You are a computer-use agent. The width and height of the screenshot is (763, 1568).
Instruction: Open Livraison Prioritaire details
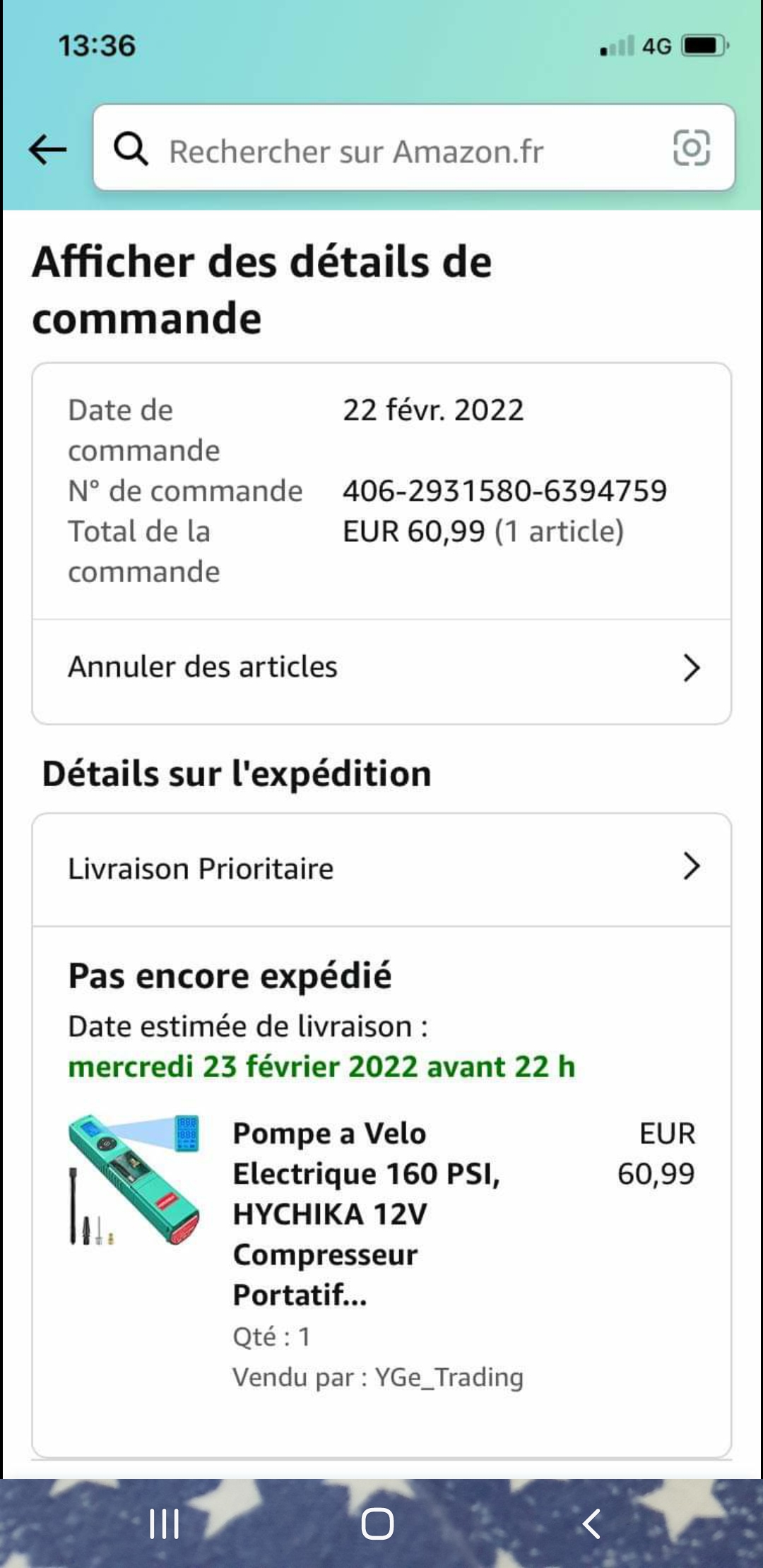[x=381, y=868]
